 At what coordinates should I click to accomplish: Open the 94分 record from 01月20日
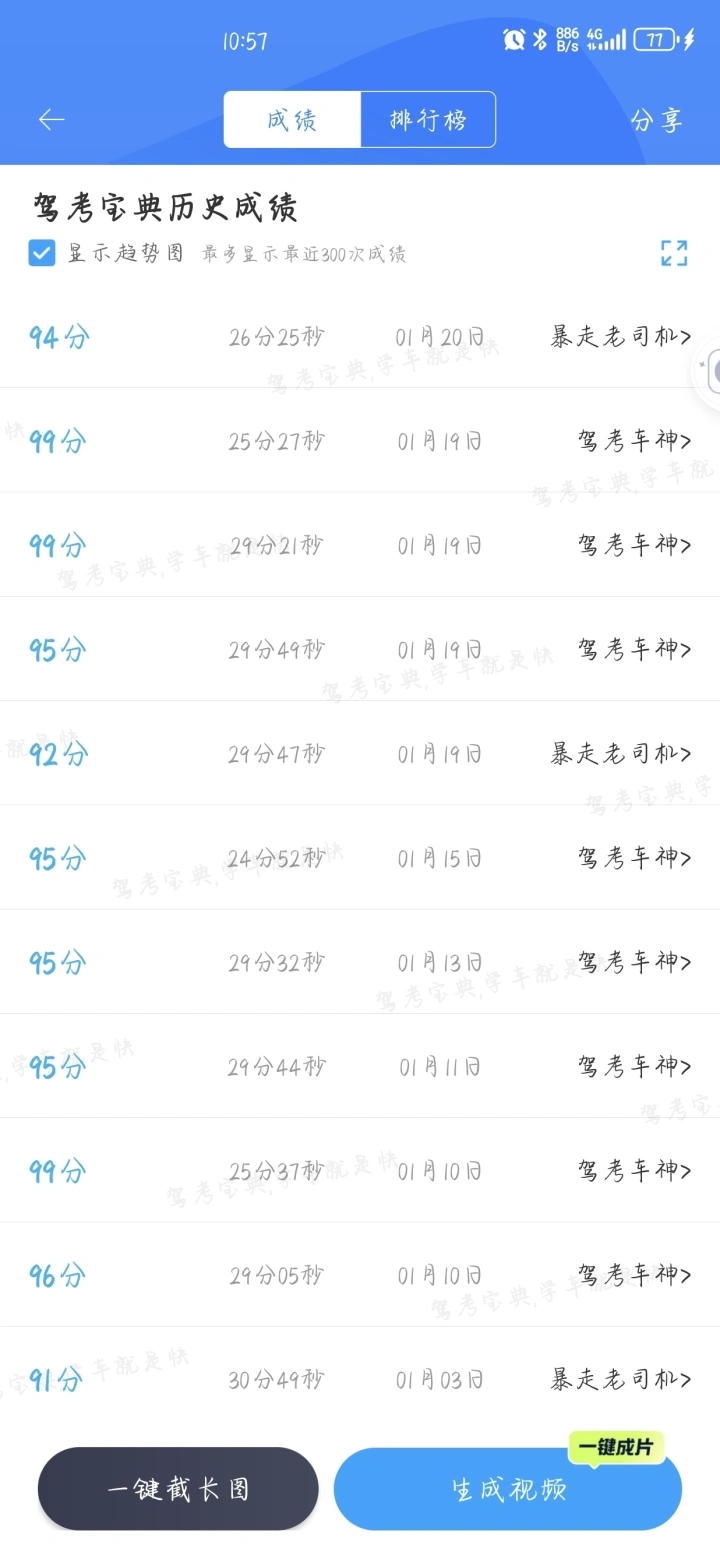(x=360, y=336)
